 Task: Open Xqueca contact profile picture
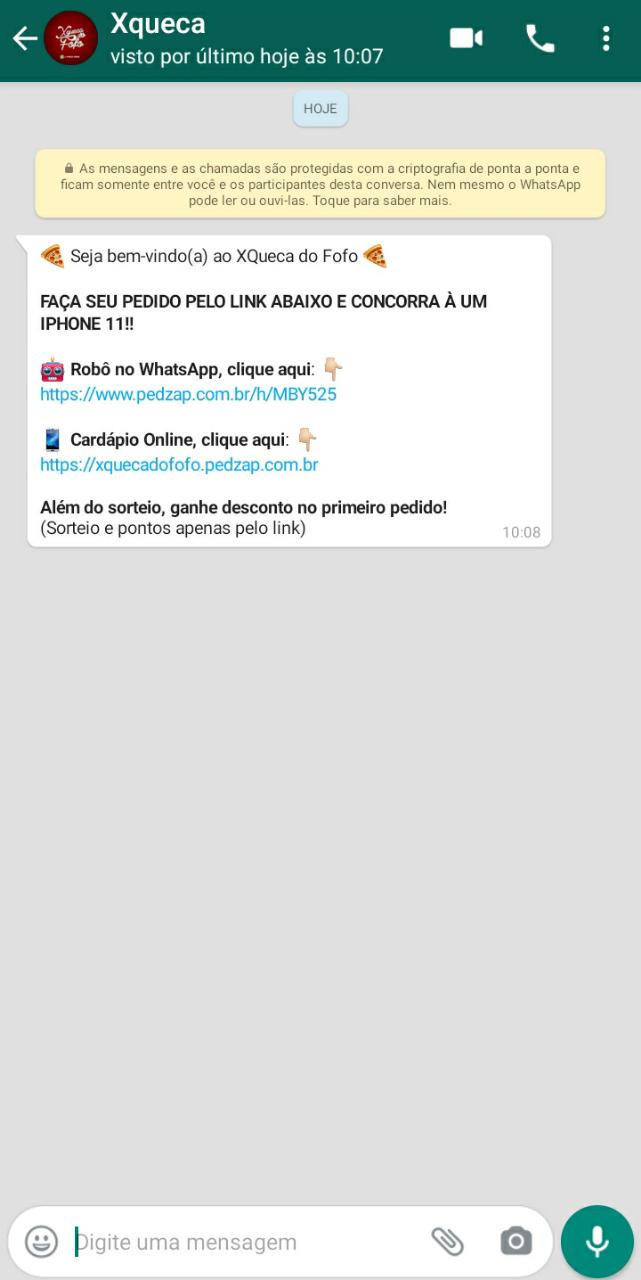71,39
